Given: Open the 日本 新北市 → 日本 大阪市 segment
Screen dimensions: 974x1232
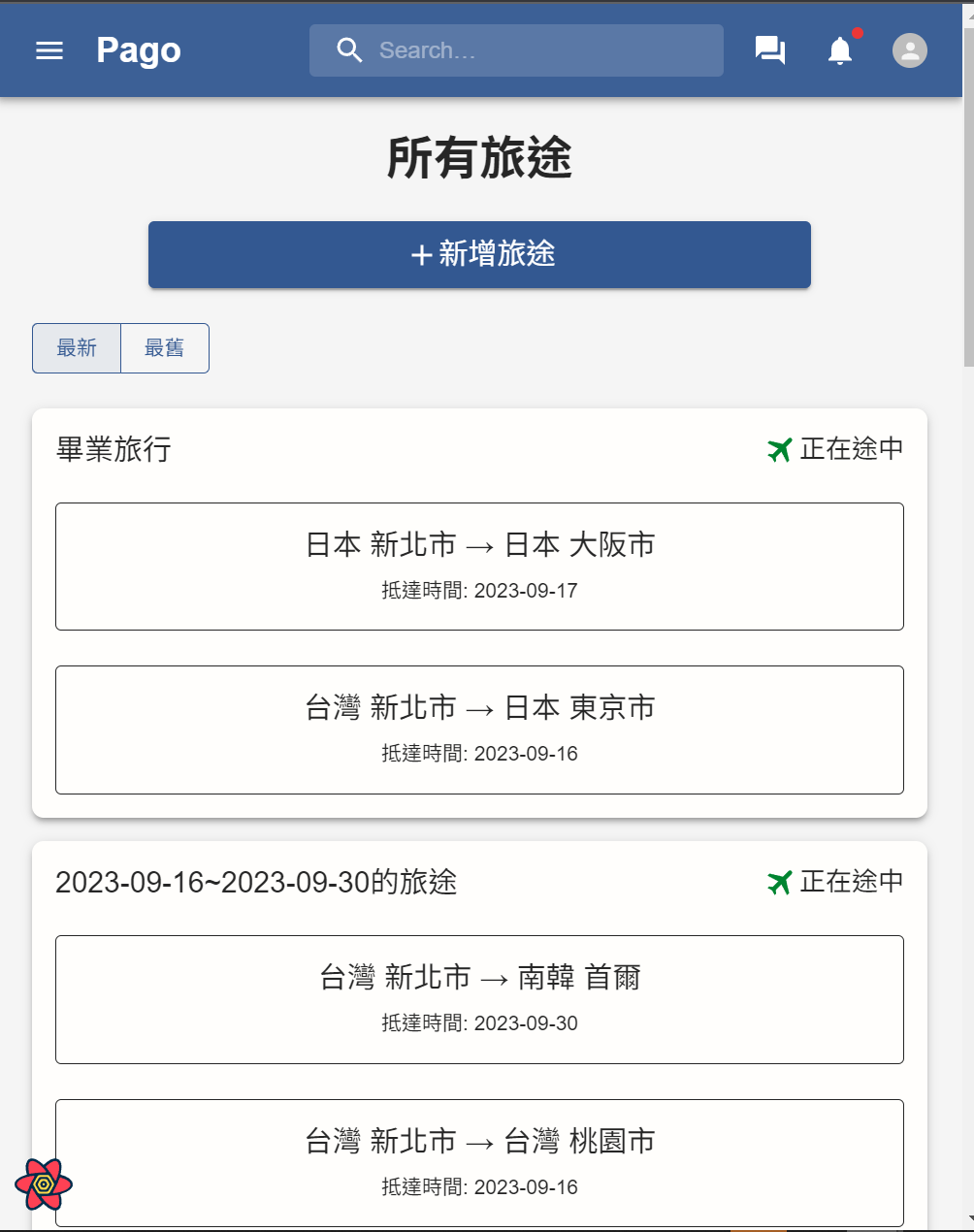Looking at the screenshot, I should click(x=479, y=566).
